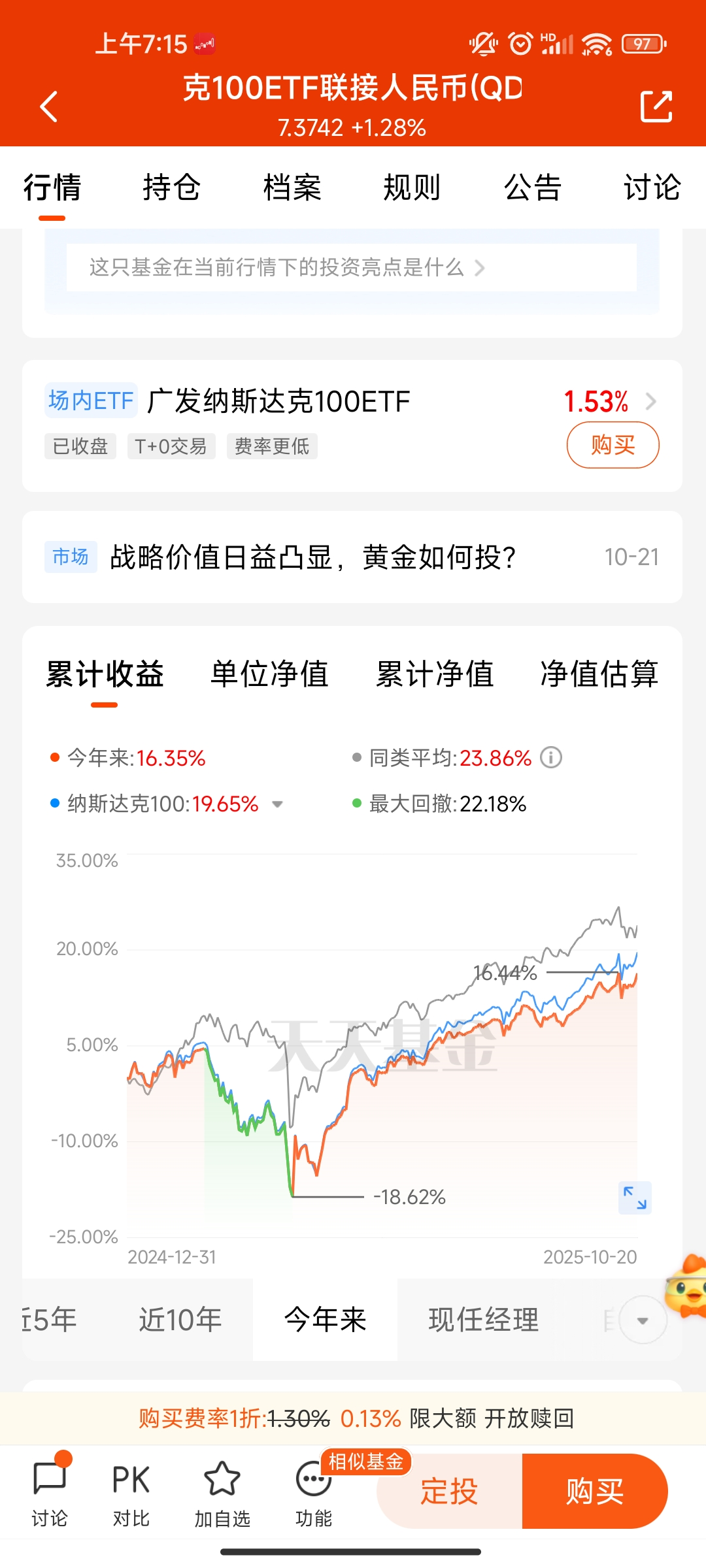Select the 近10年 time range
This screenshot has width=706, height=1568.
pos(180,1320)
